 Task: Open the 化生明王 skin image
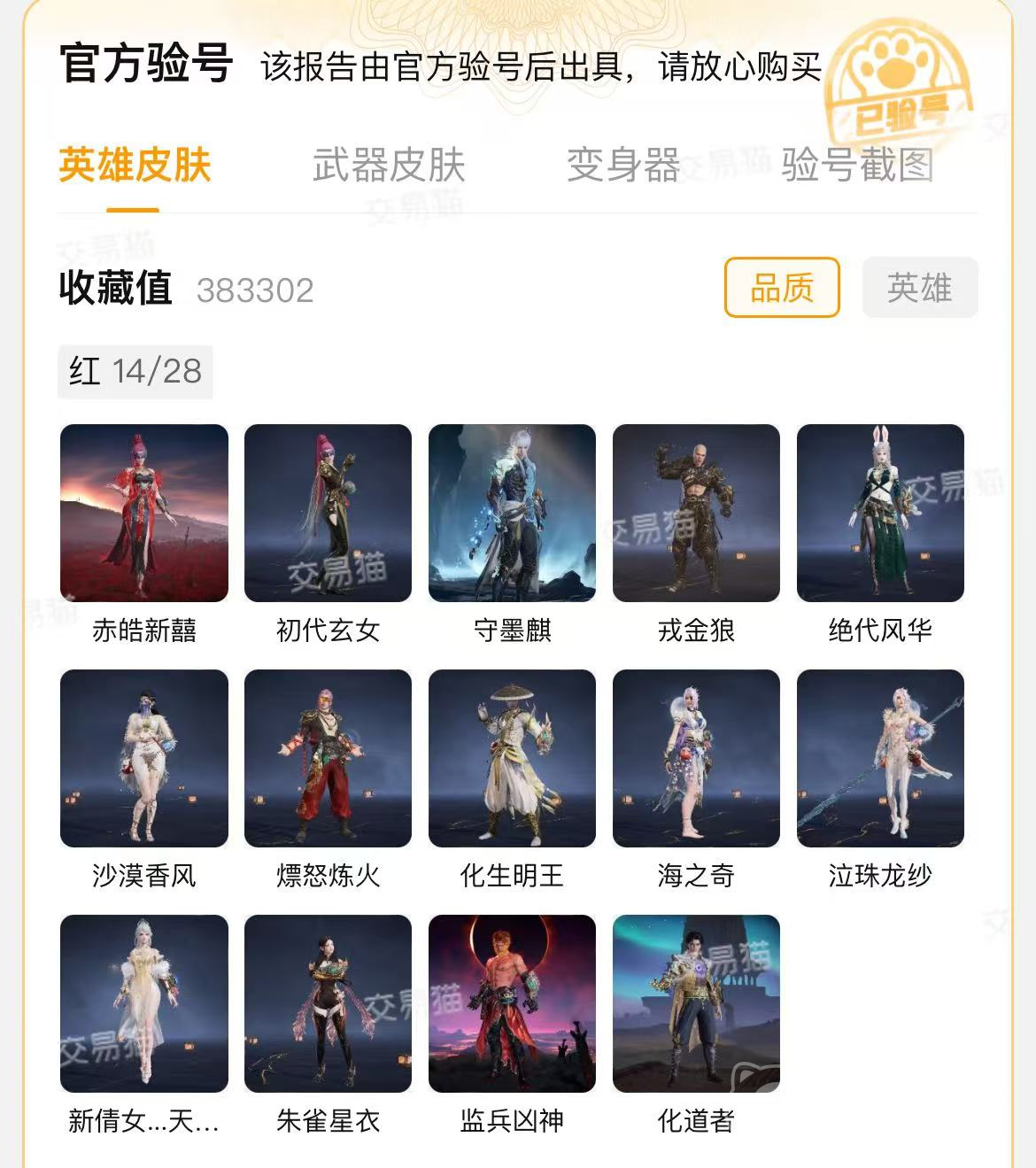tap(512, 759)
